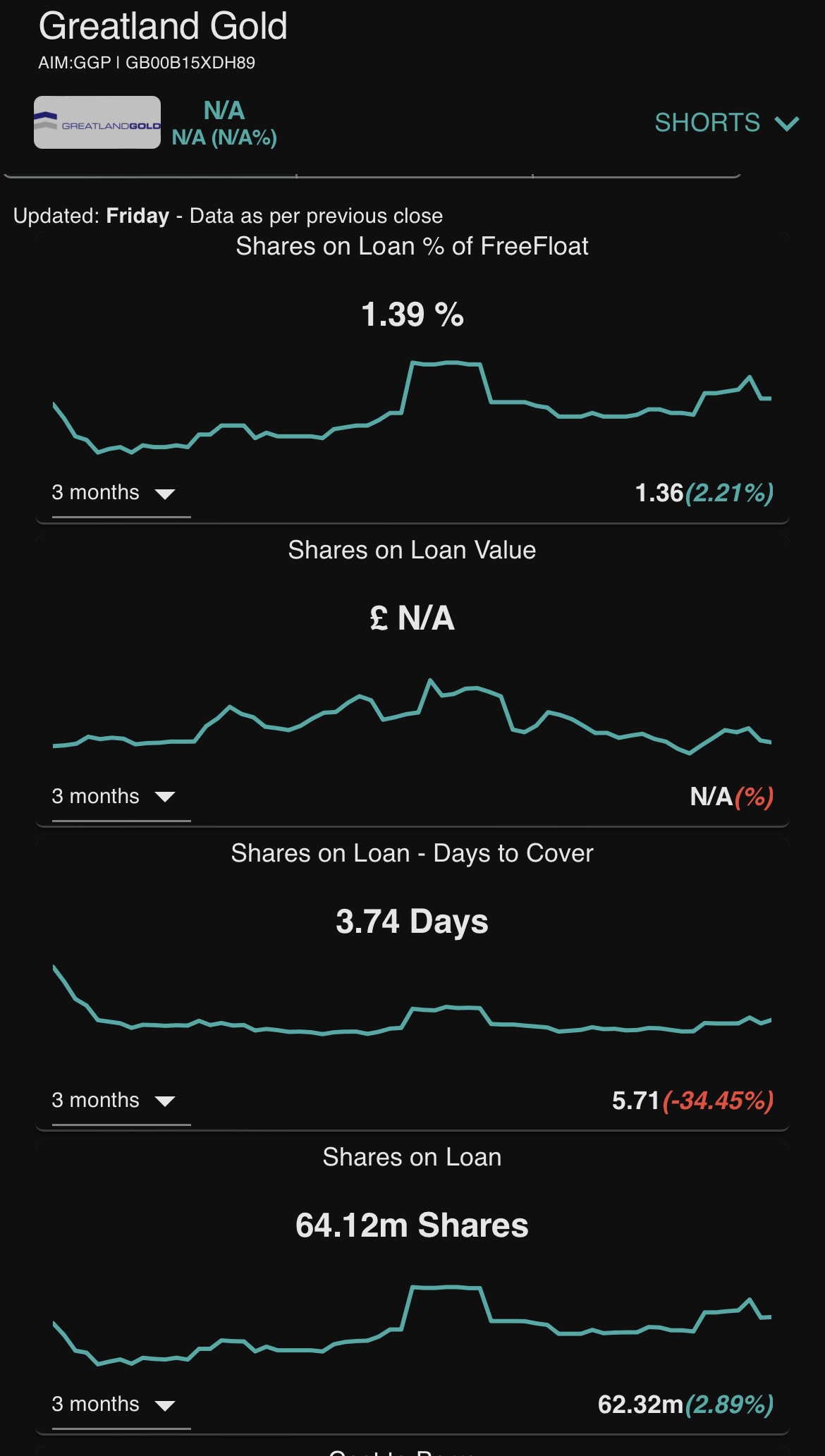Expand the SHORTS dropdown menu
This screenshot has height=1456, width=825.
coord(727,123)
